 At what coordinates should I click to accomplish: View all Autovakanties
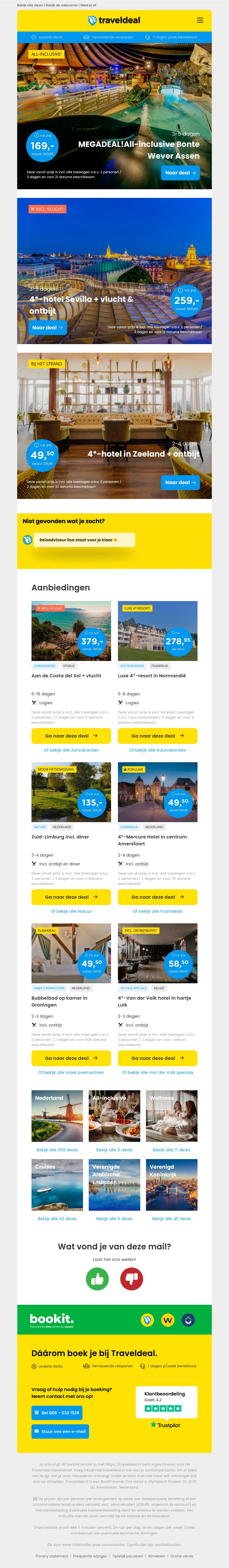coord(157,750)
